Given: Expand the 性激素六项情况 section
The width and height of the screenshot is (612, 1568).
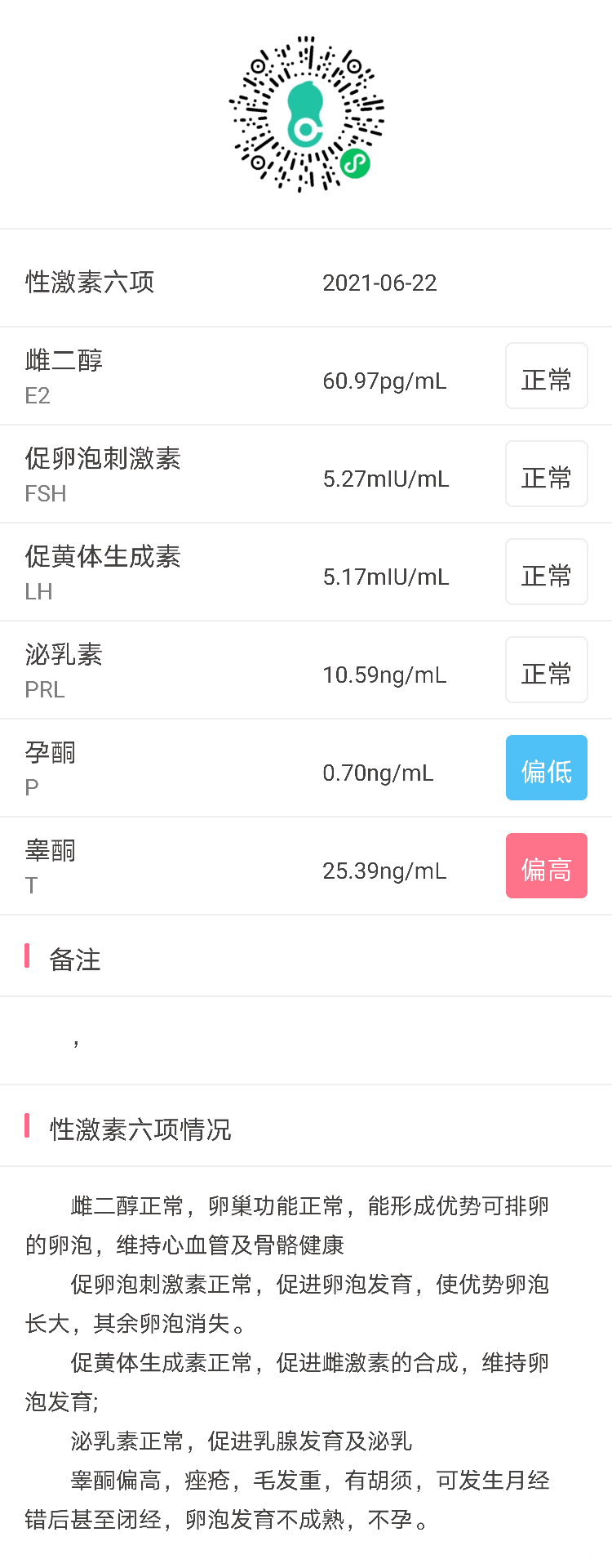Looking at the screenshot, I should tap(137, 1129).
